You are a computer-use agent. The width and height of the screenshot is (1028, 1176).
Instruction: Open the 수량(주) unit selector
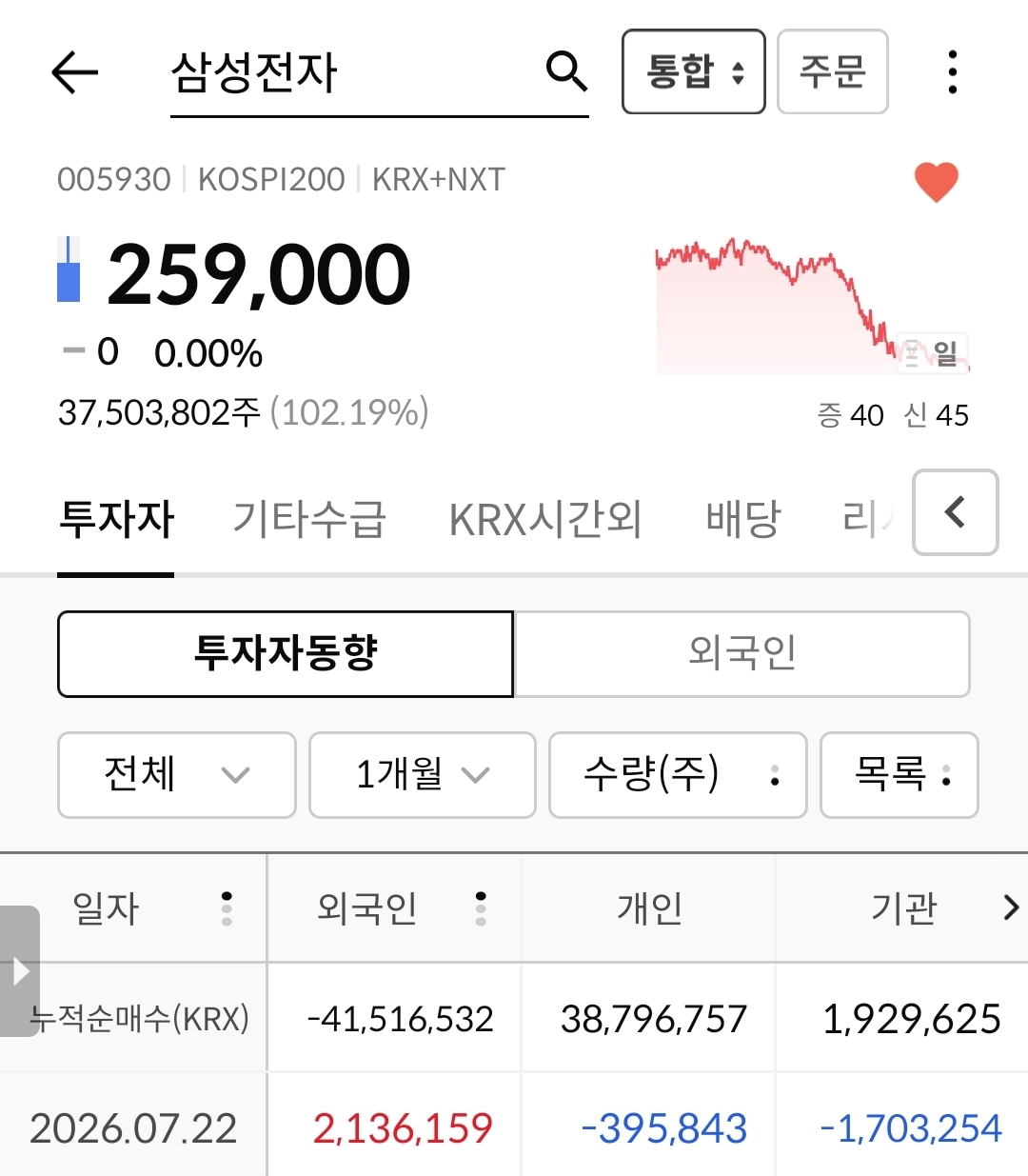tap(678, 775)
